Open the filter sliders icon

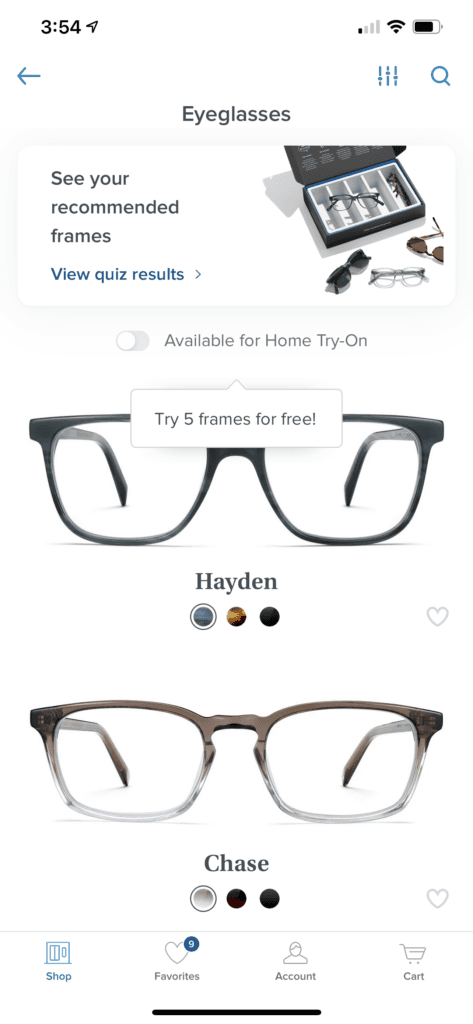[x=387, y=76]
